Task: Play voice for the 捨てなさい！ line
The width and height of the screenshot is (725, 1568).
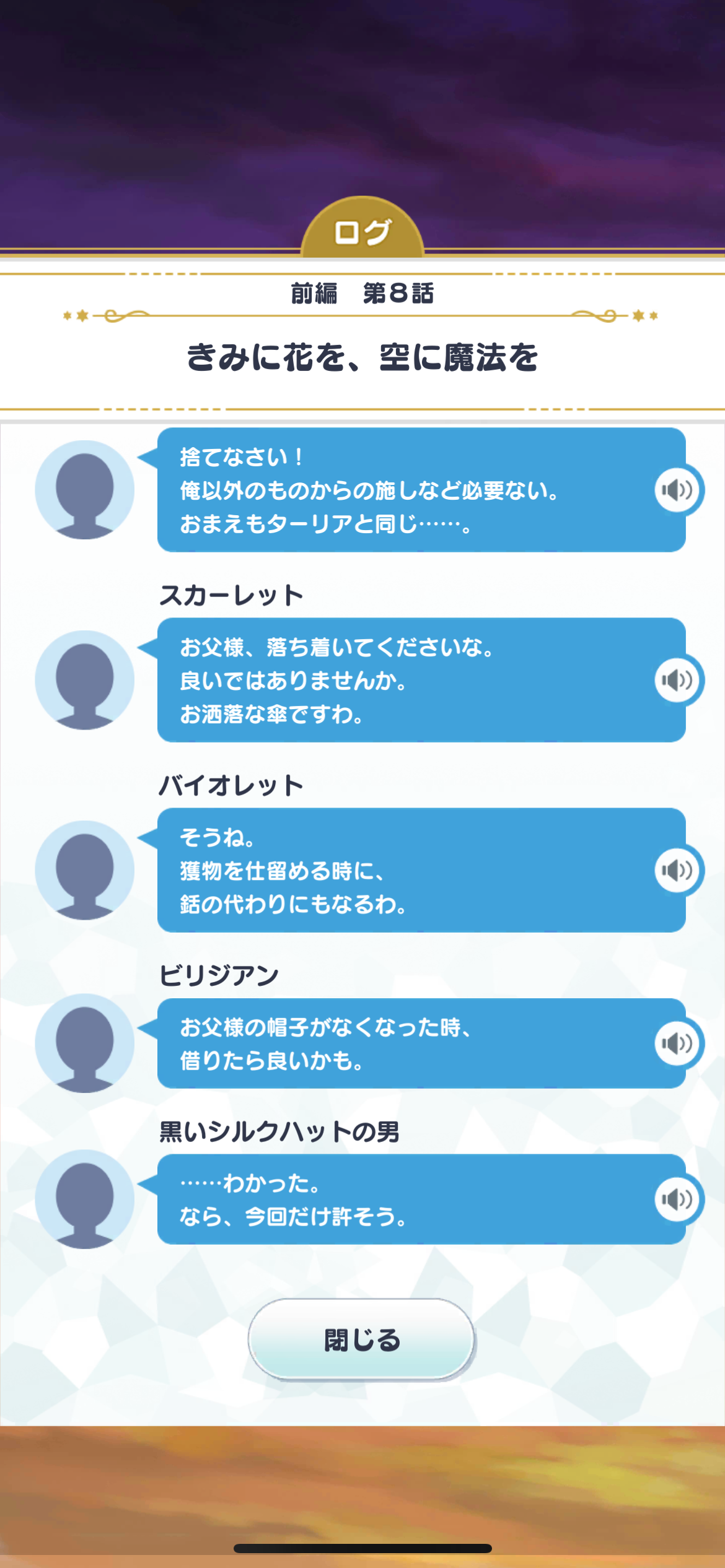Action: tap(677, 490)
